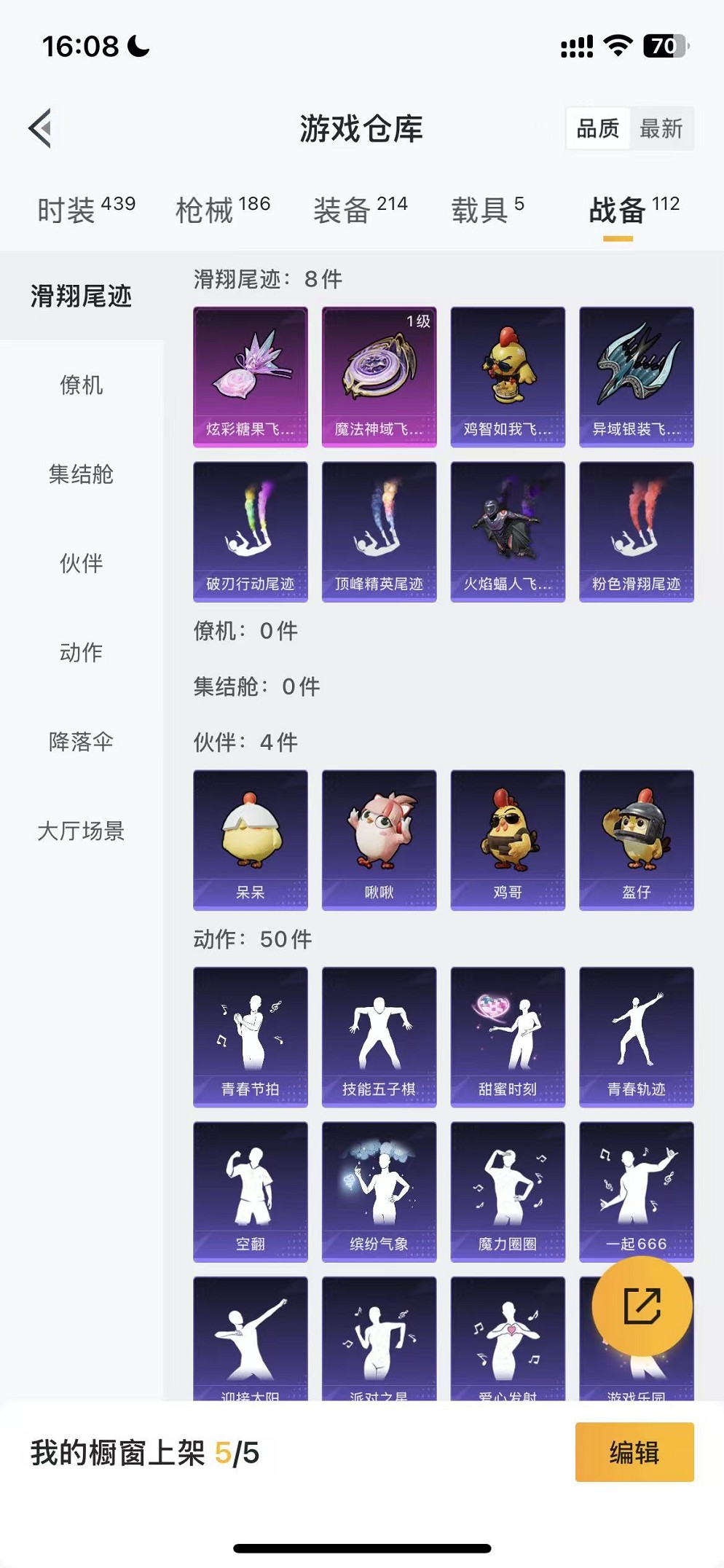
Task: Jump to 动作 category
Action: click(x=81, y=652)
